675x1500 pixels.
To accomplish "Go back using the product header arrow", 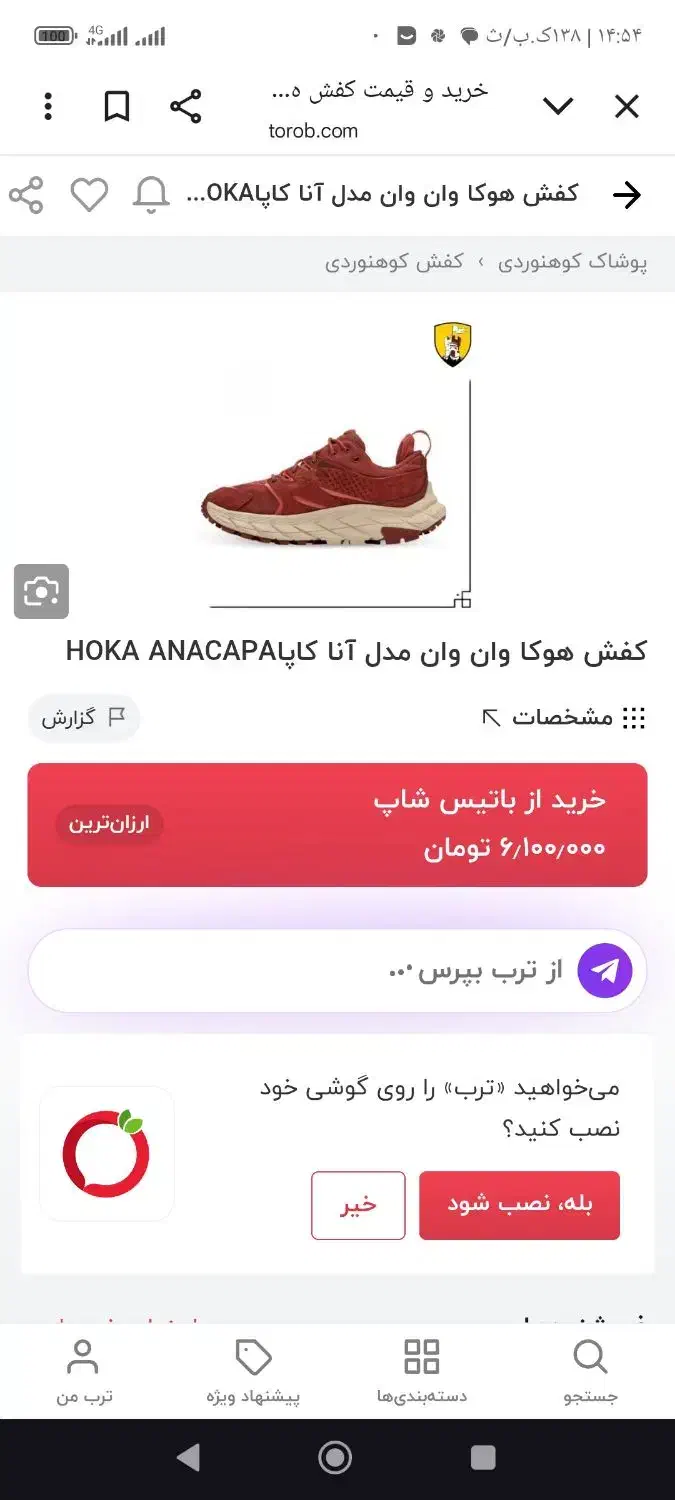I will point(626,195).
